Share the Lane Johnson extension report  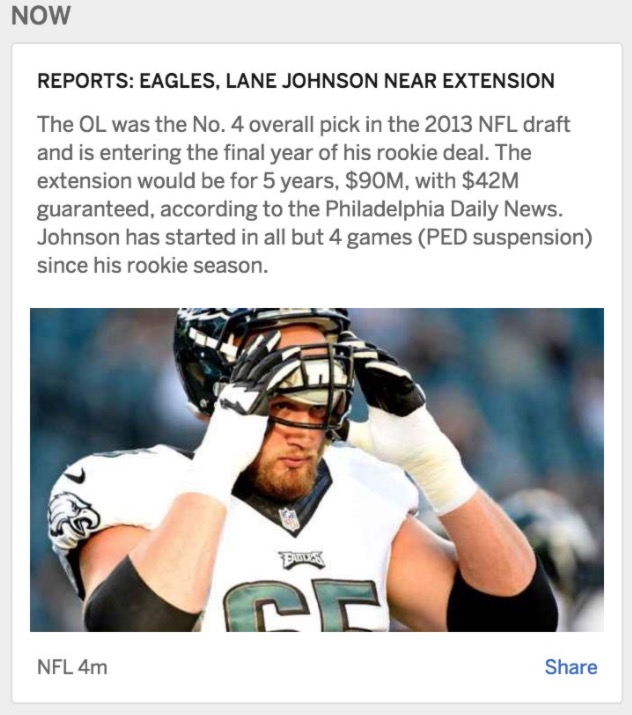click(x=570, y=667)
